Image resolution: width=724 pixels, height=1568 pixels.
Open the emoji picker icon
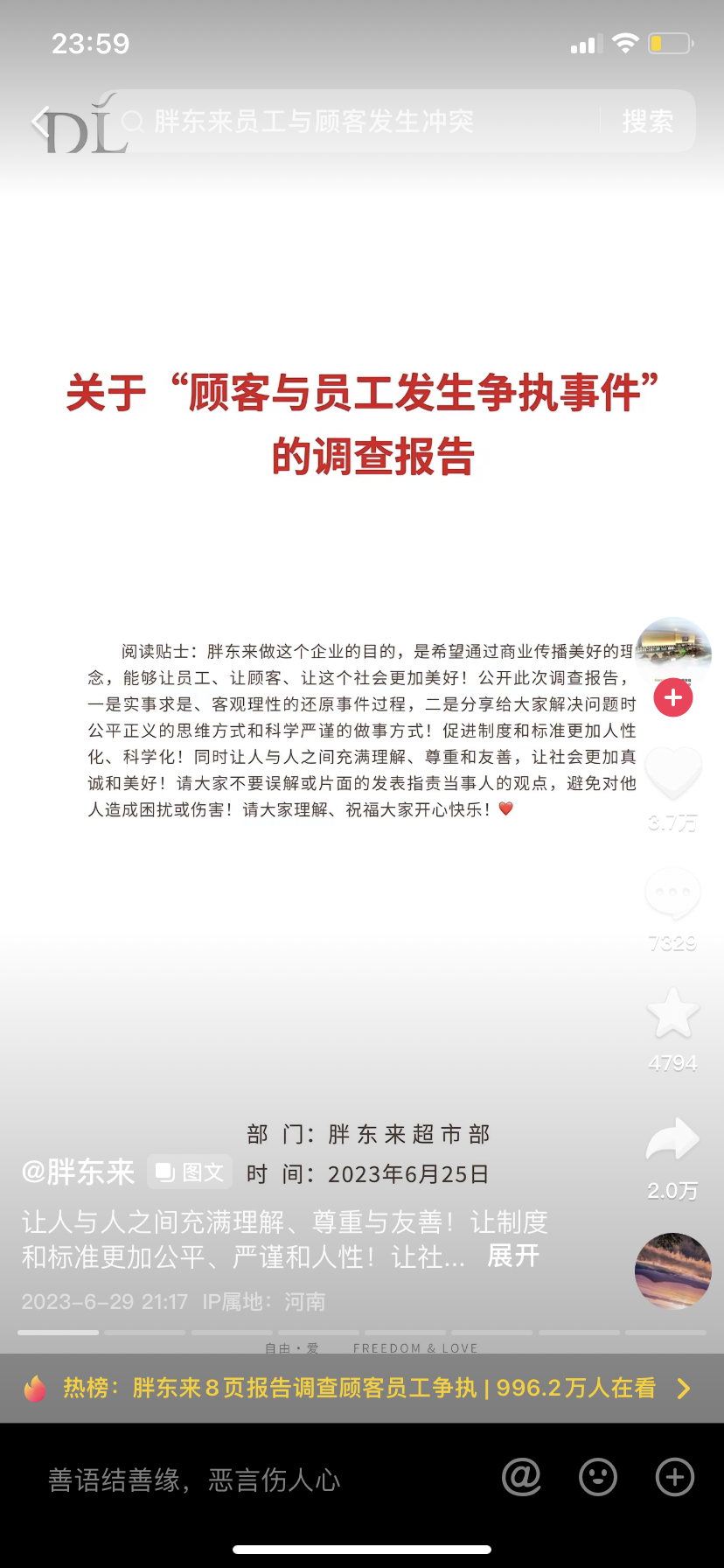click(598, 1478)
